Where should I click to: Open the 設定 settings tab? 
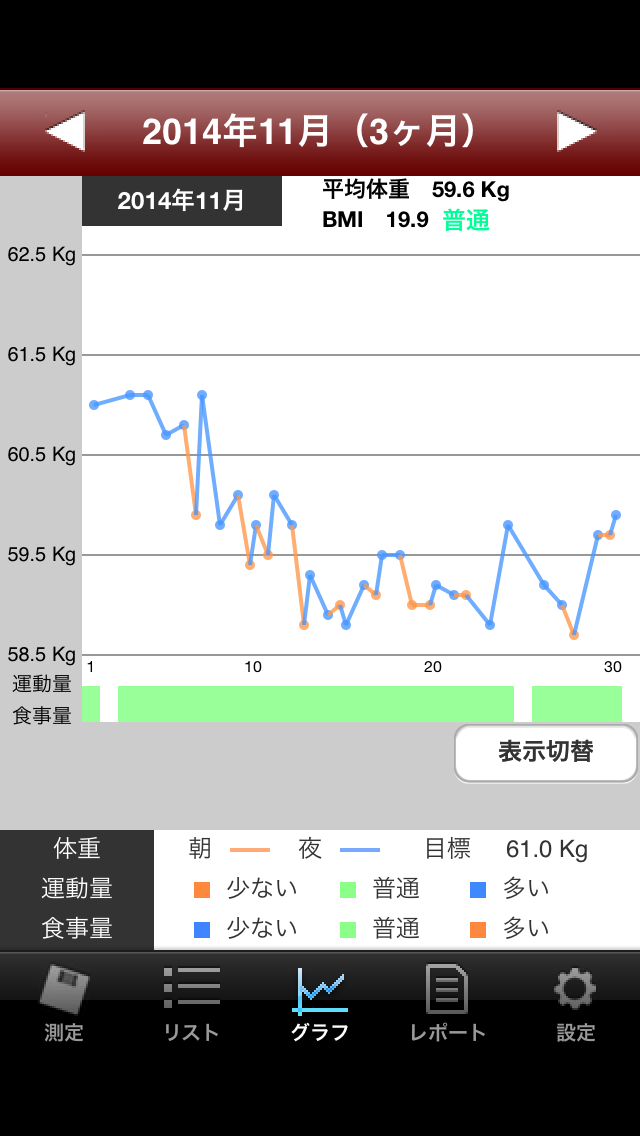click(x=575, y=1003)
